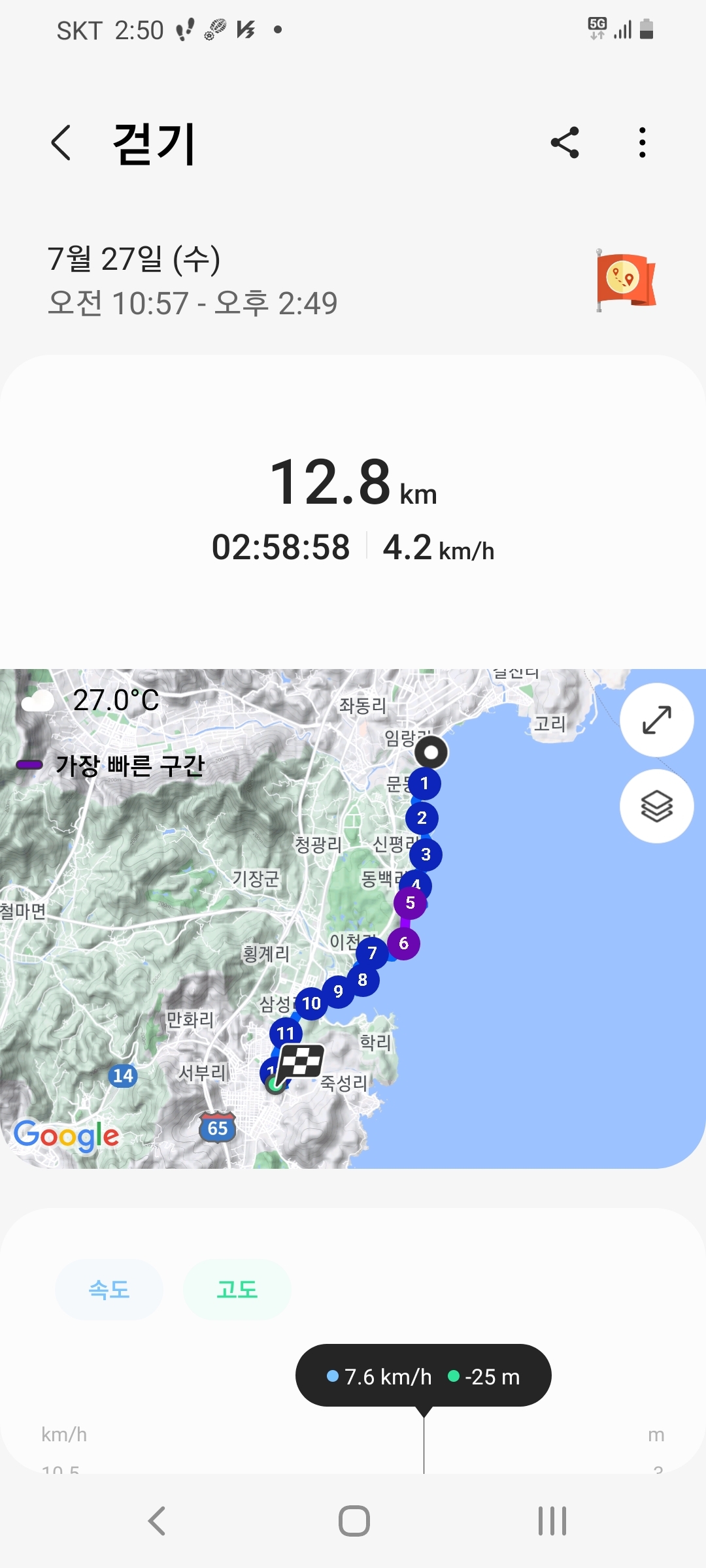The image size is (706, 1568).
Task: Change the map layer type
Action: 656,806
